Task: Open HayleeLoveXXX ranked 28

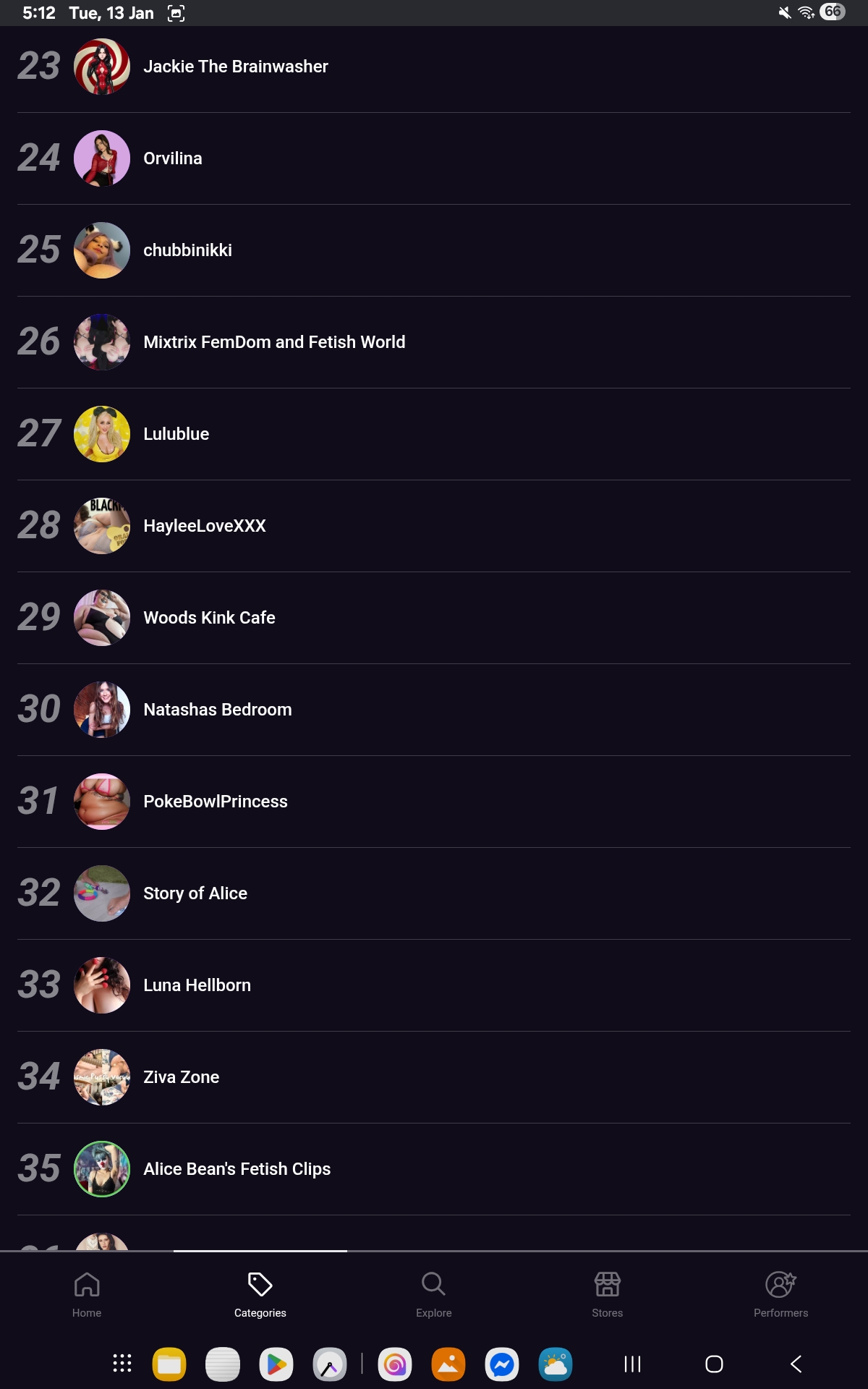Action: tap(205, 526)
